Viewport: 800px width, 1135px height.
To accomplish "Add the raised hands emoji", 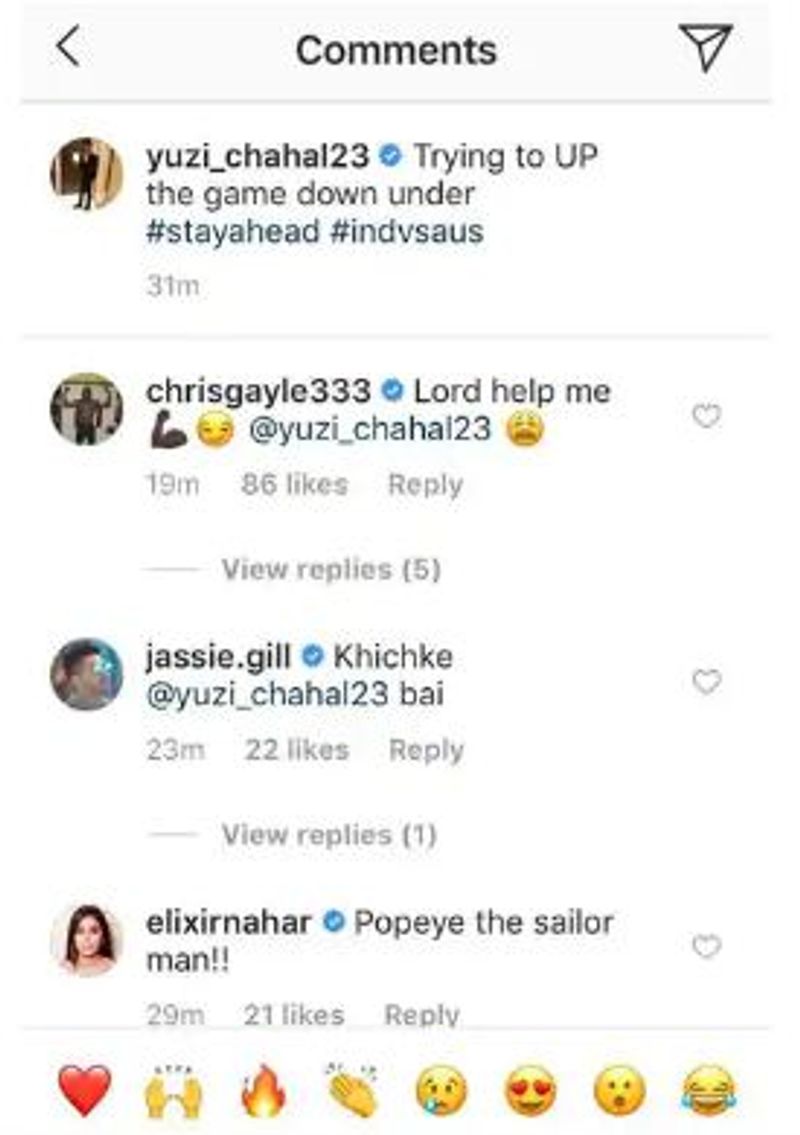I will coord(173,1090).
